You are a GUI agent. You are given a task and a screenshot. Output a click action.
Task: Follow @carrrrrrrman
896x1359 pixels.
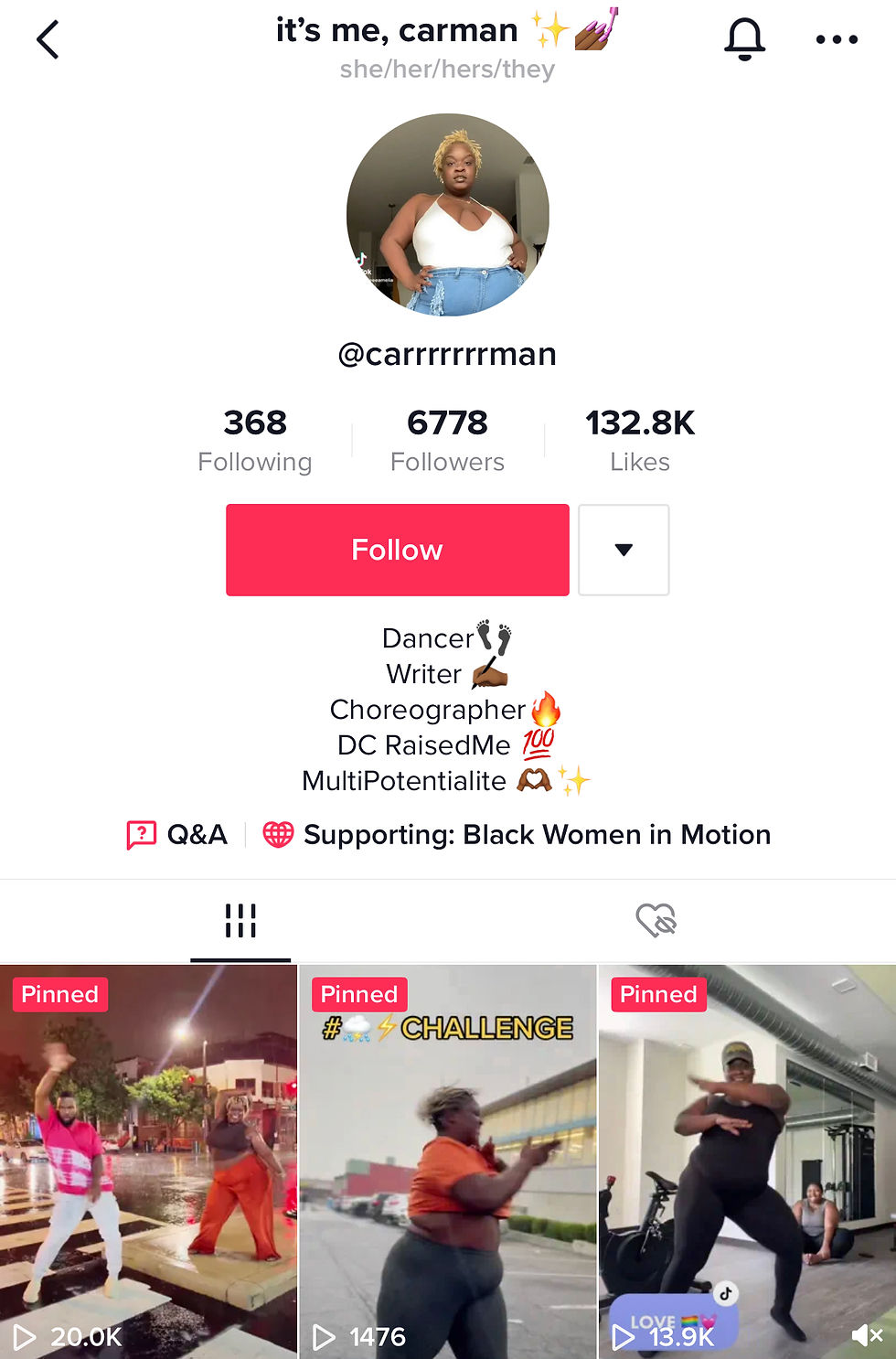click(397, 550)
